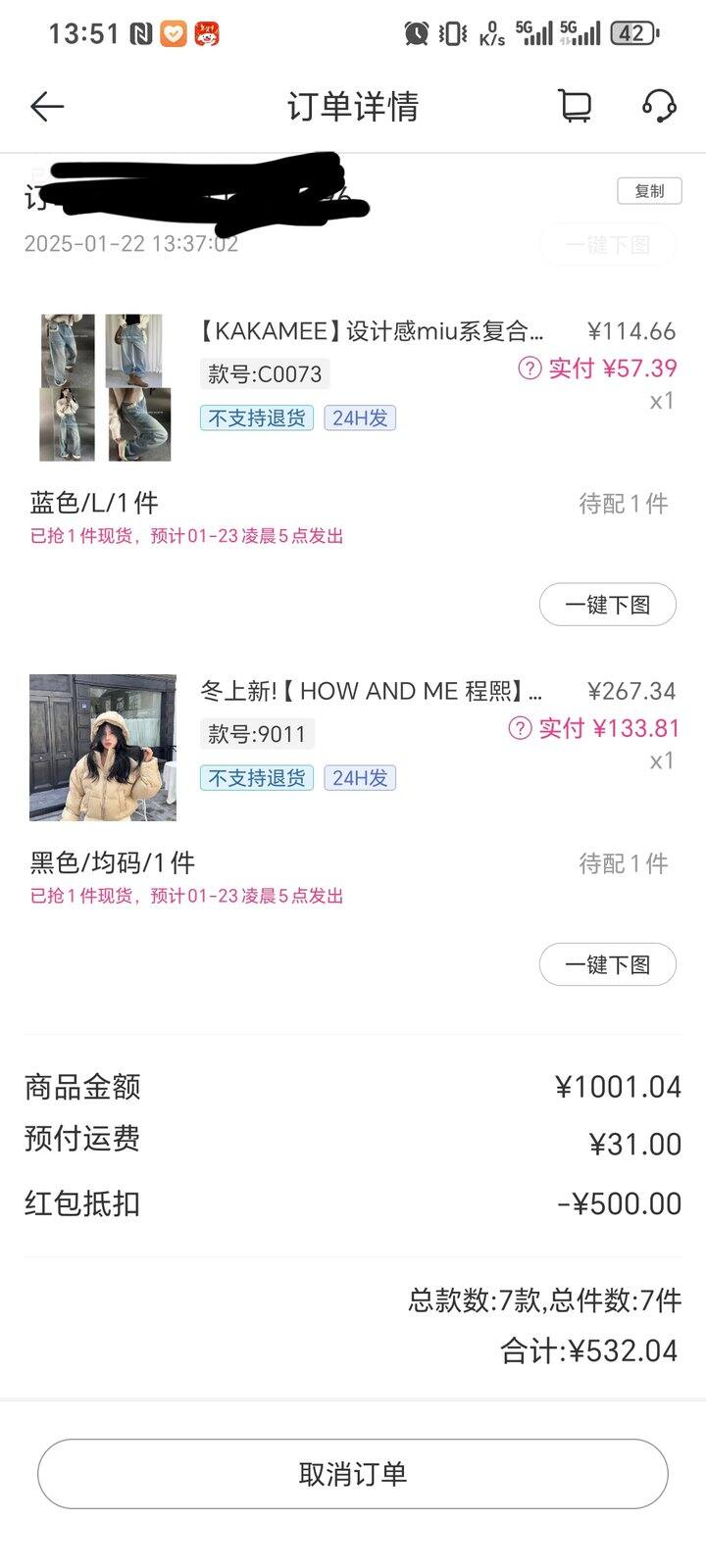Image resolution: width=706 pixels, height=1568 pixels.
Task: Tap 一键下图 under the HOW AND ME item
Action: click(x=607, y=964)
